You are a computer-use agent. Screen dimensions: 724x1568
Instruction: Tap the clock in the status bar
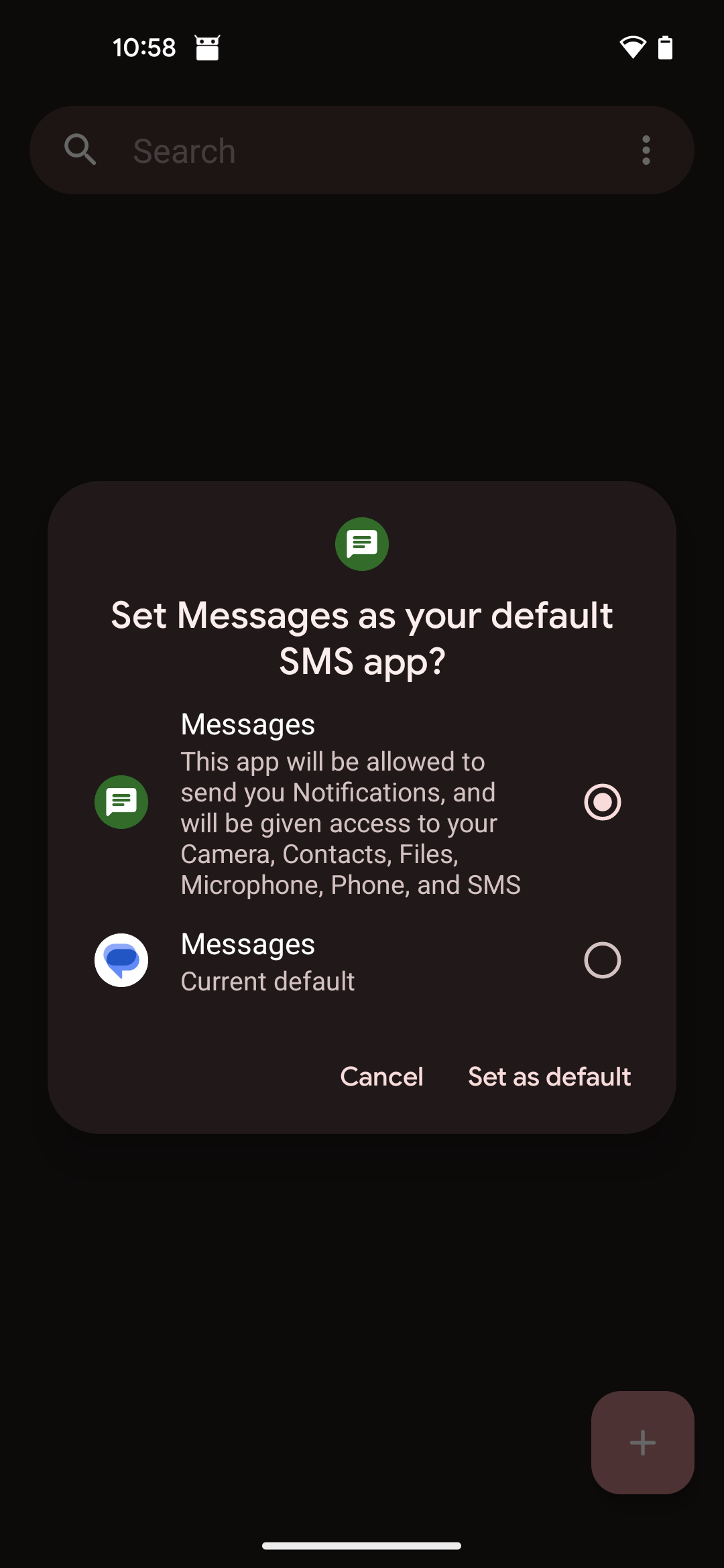pyautogui.click(x=143, y=47)
